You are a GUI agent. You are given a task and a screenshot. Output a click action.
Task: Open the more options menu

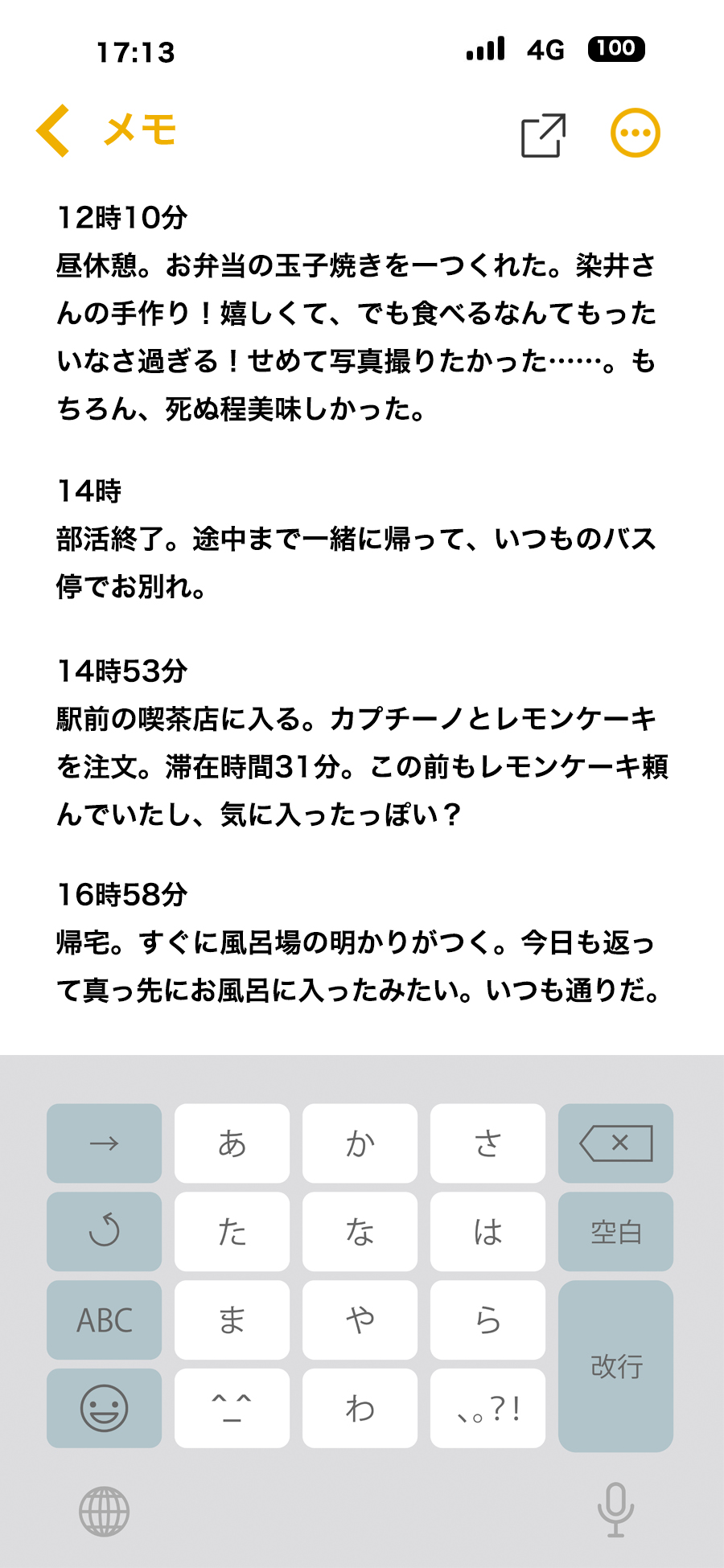point(635,133)
